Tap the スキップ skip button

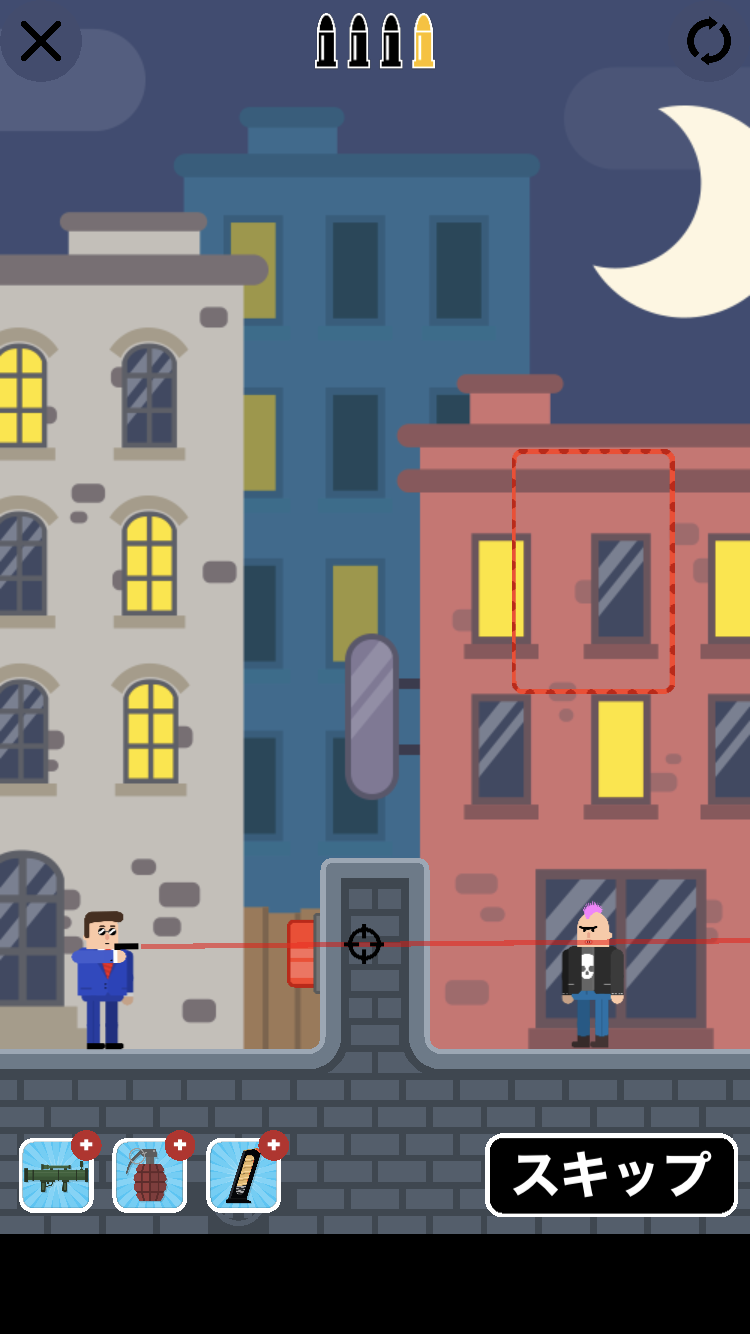[x=611, y=1175]
